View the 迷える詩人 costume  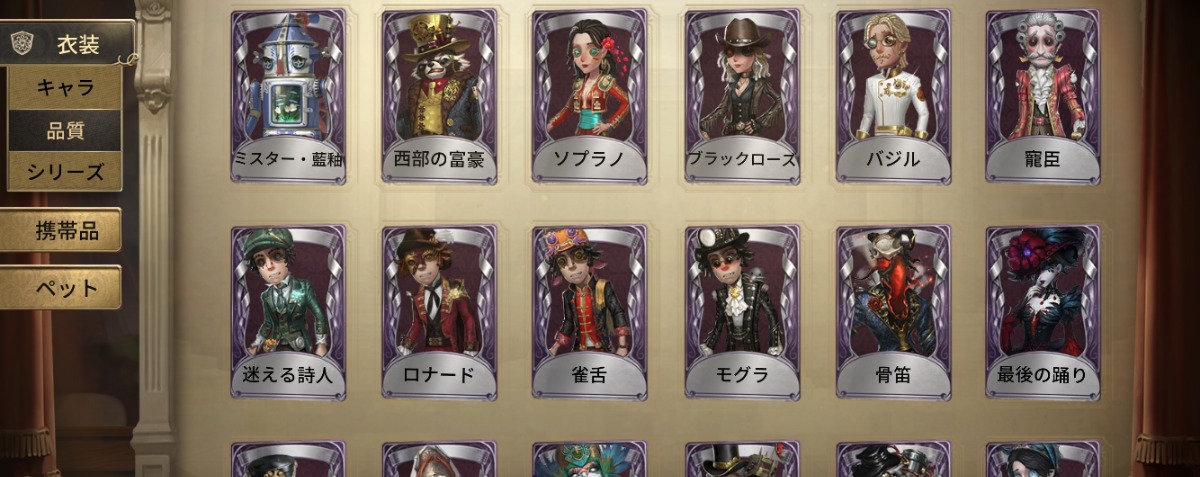[x=288, y=310]
